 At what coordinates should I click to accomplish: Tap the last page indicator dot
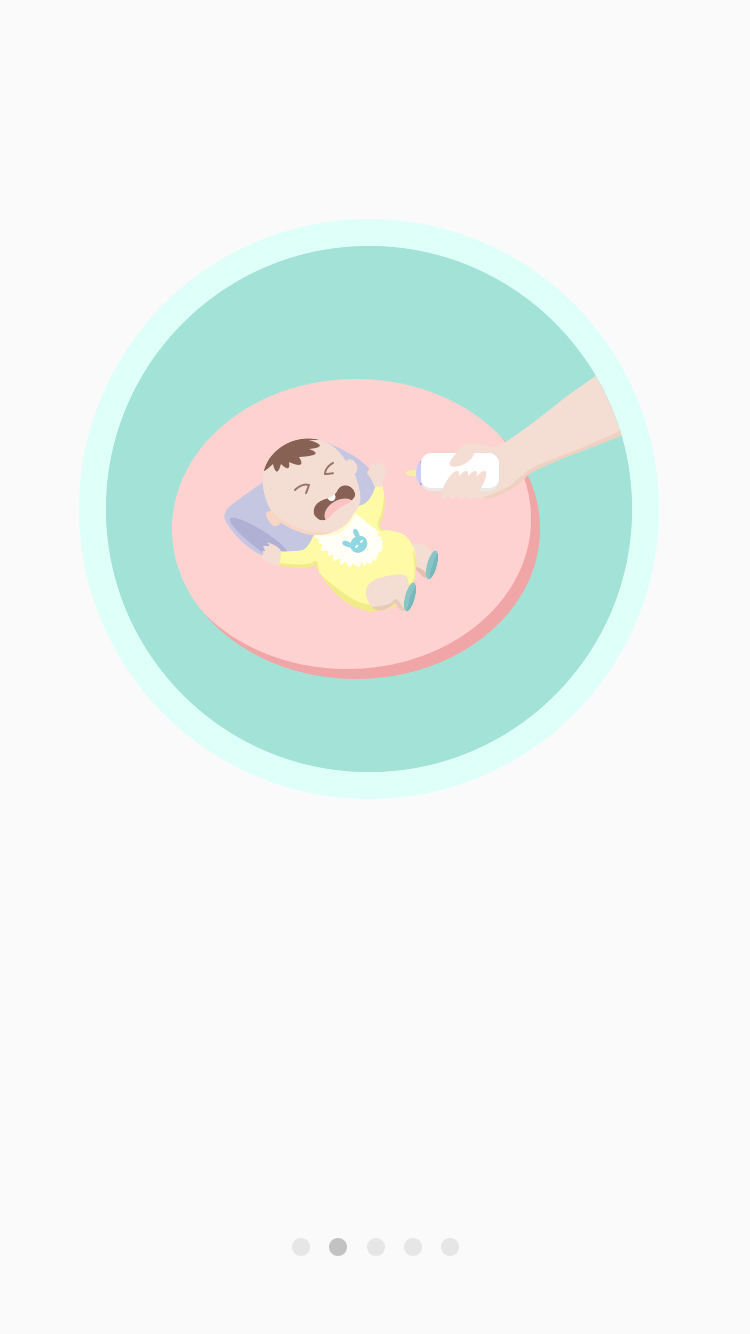(x=449, y=1247)
